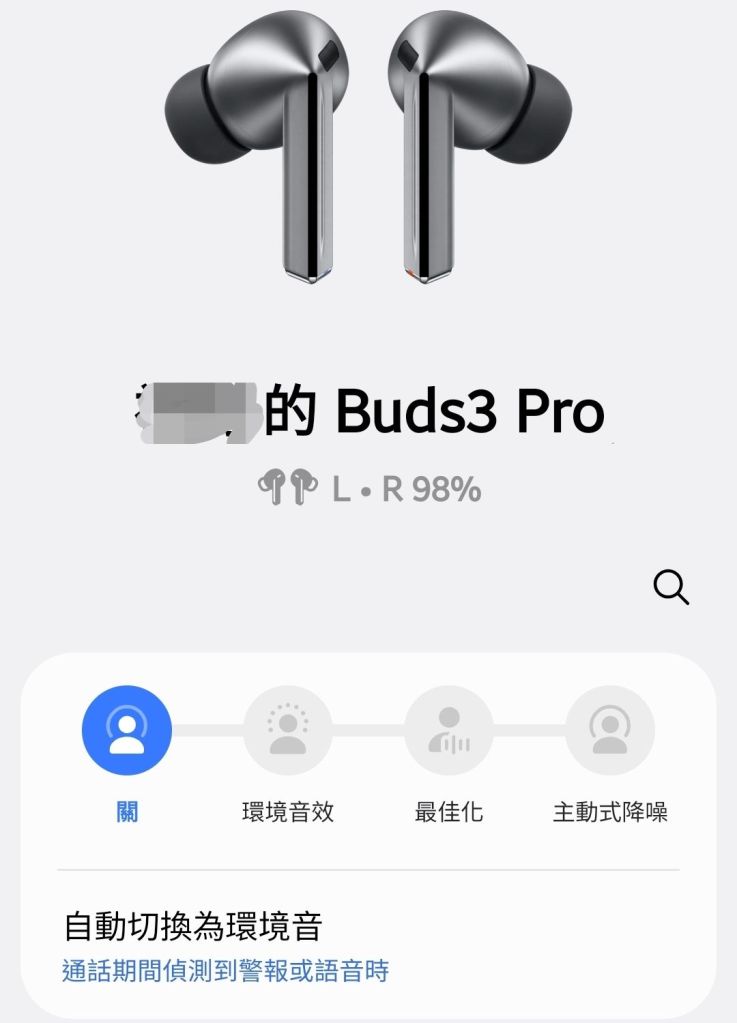This screenshot has height=1023, width=737.
Task: Enable 主動式降噪 noise cancelling
Action: click(x=610, y=731)
